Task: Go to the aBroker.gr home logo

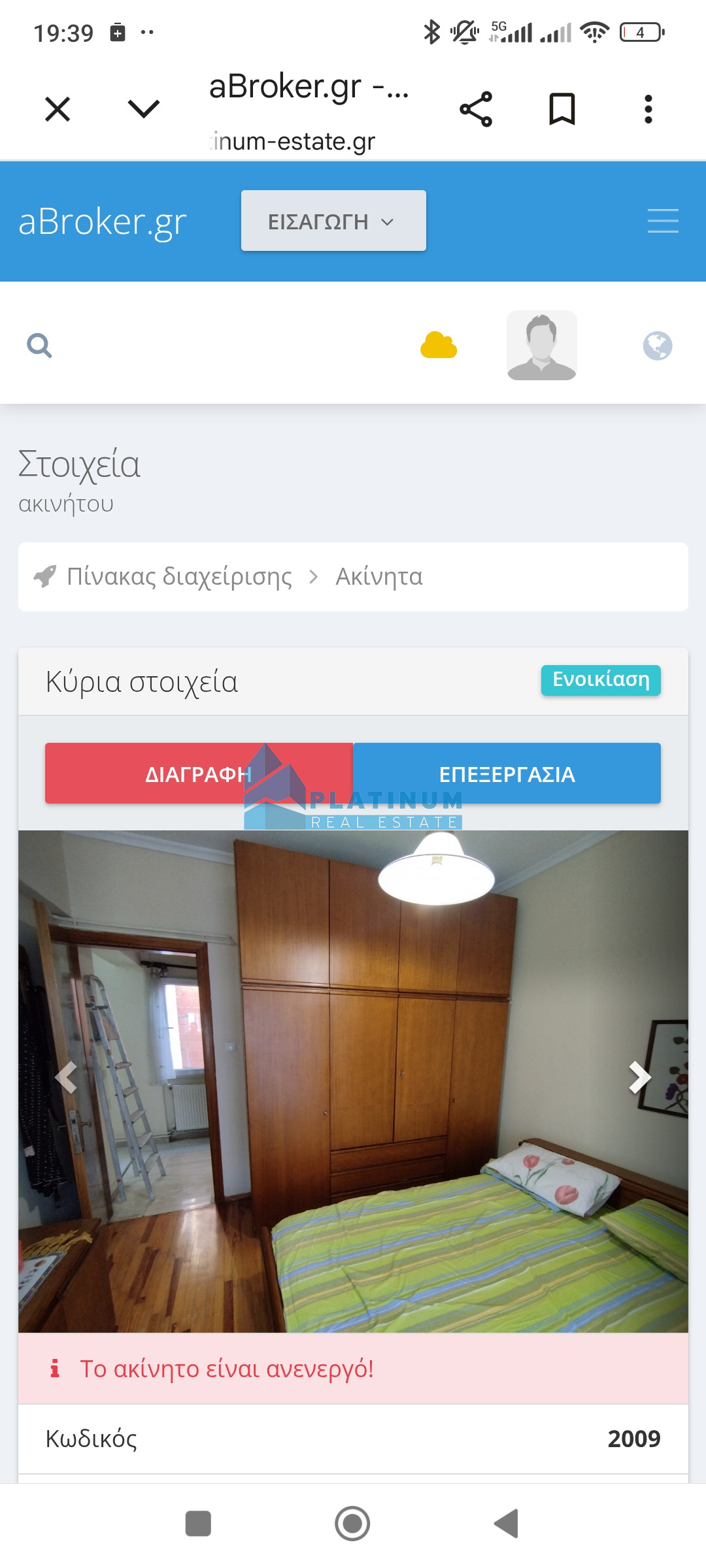Action: pyautogui.click(x=103, y=221)
